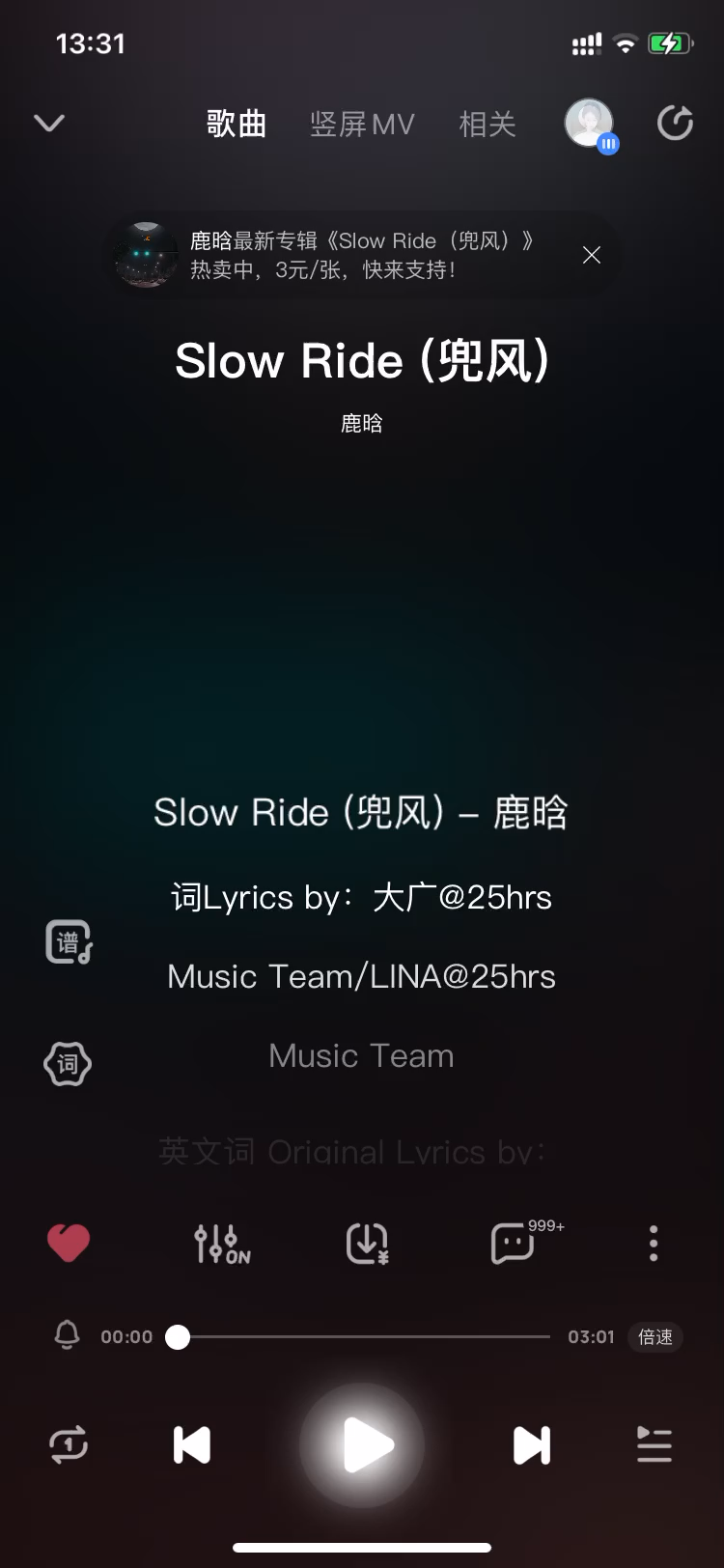
Task: Open the music score 谱 icon
Action: (x=69, y=941)
